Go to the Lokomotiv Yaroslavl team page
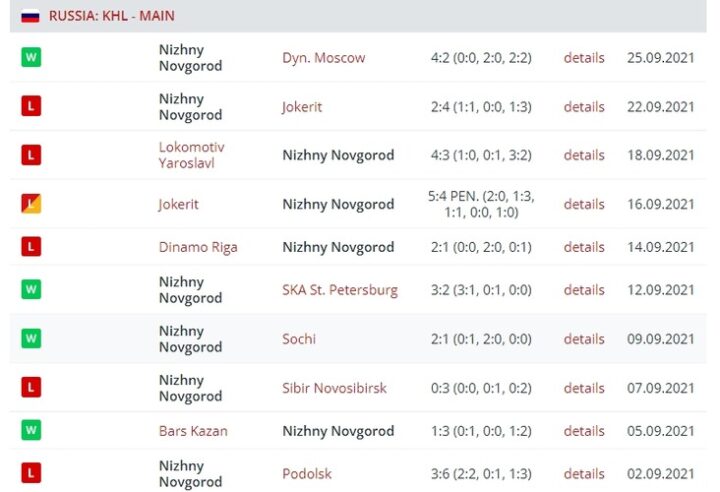The height and width of the screenshot is (492, 720). (192, 155)
